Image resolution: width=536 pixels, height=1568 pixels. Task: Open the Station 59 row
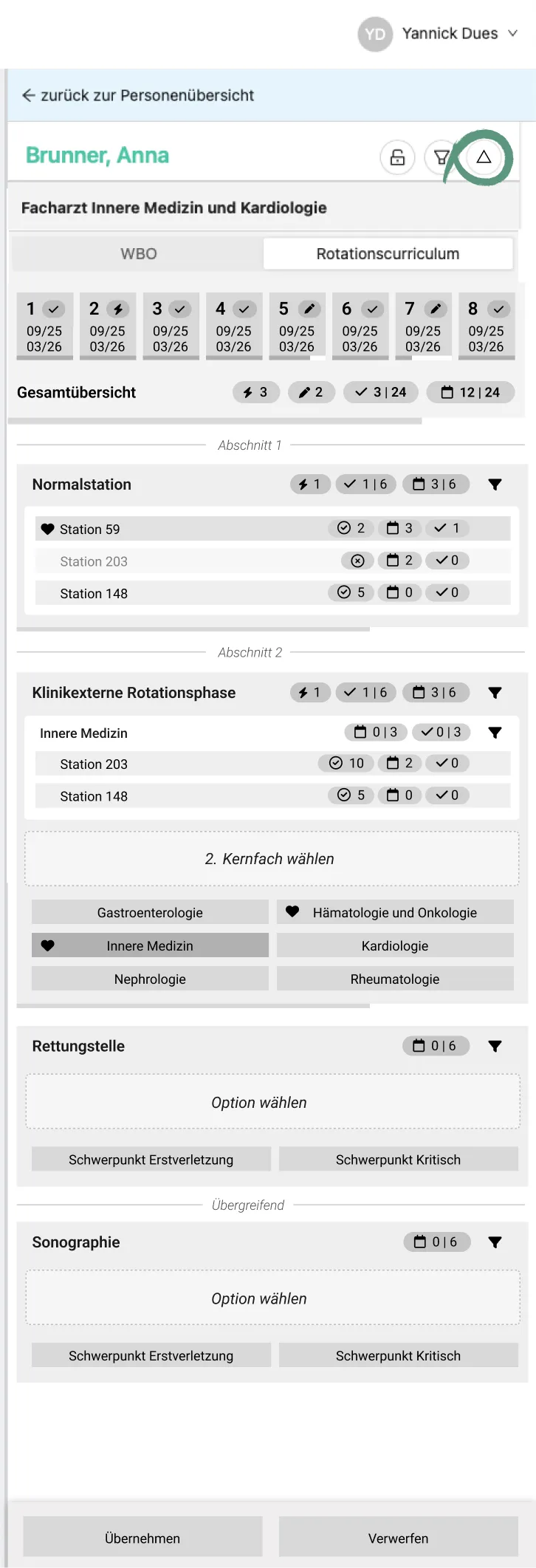[x=272, y=529]
